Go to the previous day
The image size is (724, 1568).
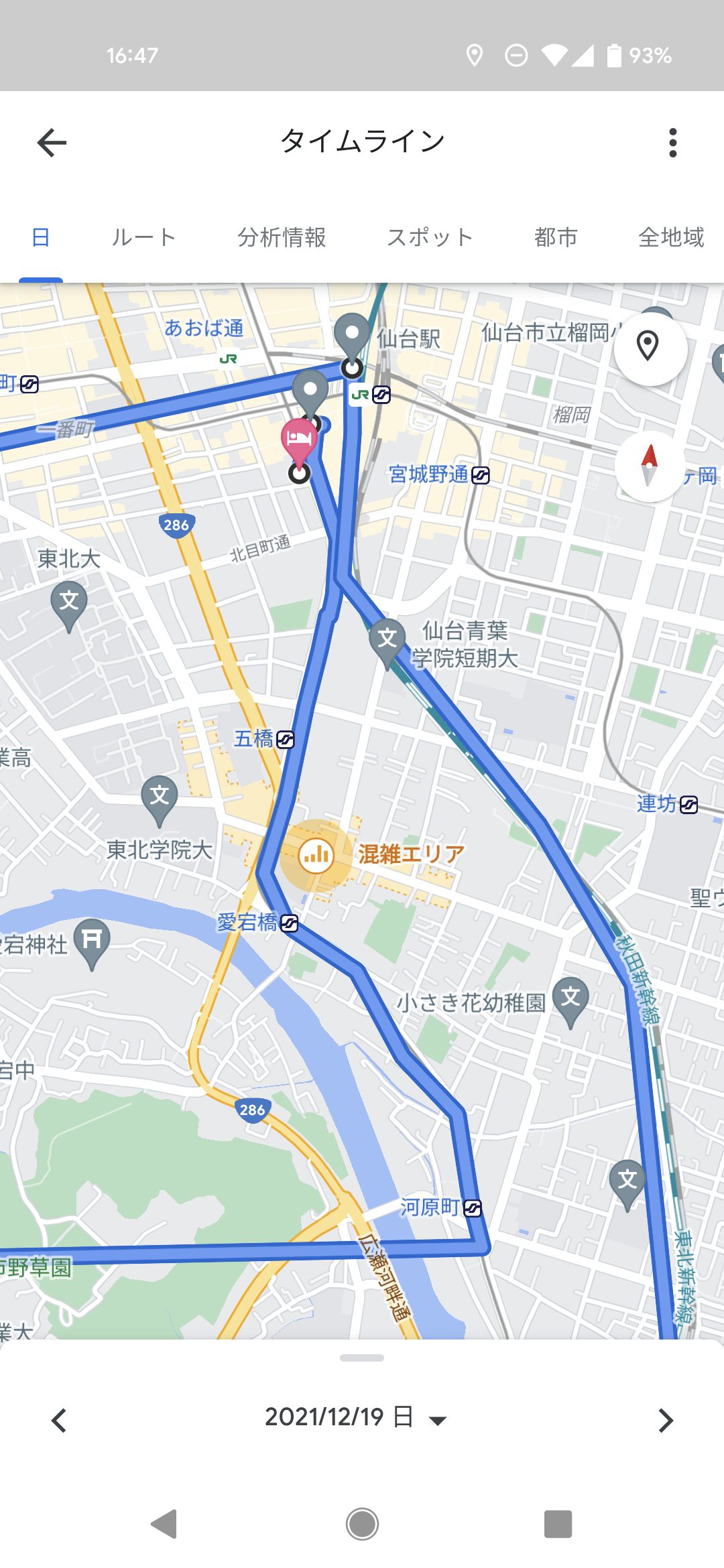click(59, 1420)
